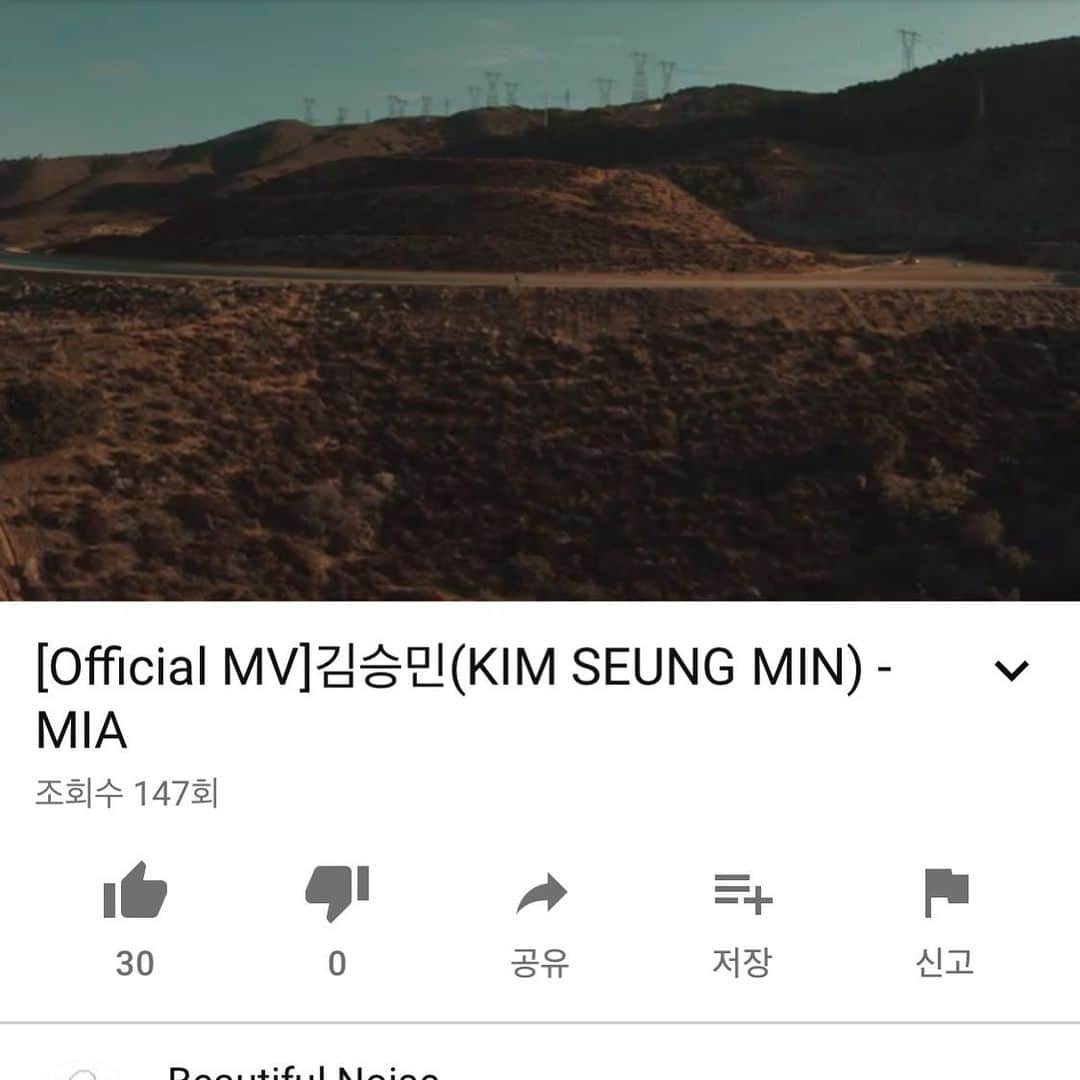
Task: Share the video via 공유
Action: click(x=540, y=893)
